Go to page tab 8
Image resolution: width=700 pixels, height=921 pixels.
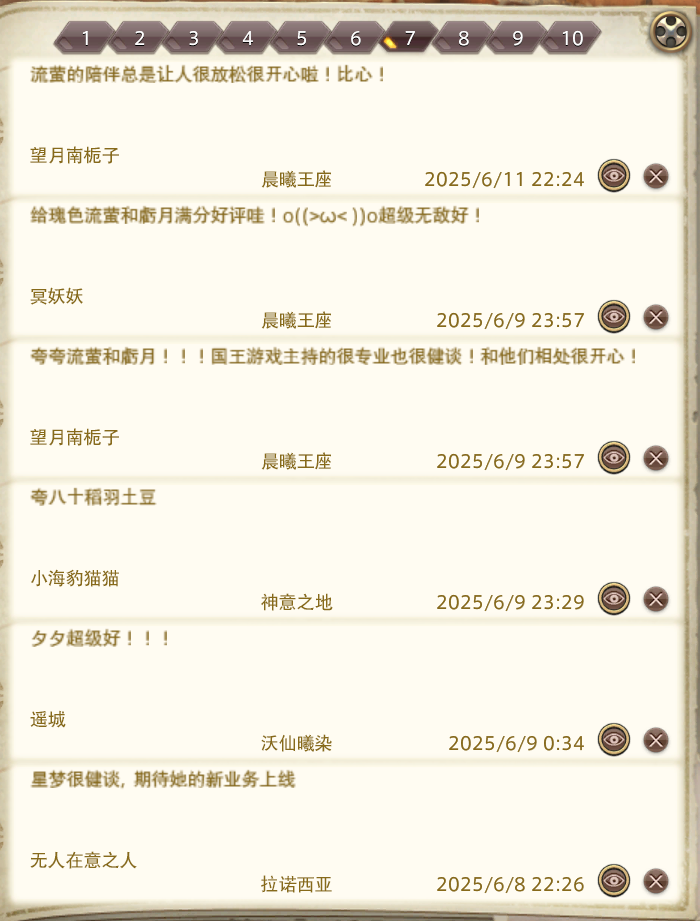(x=463, y=39)
